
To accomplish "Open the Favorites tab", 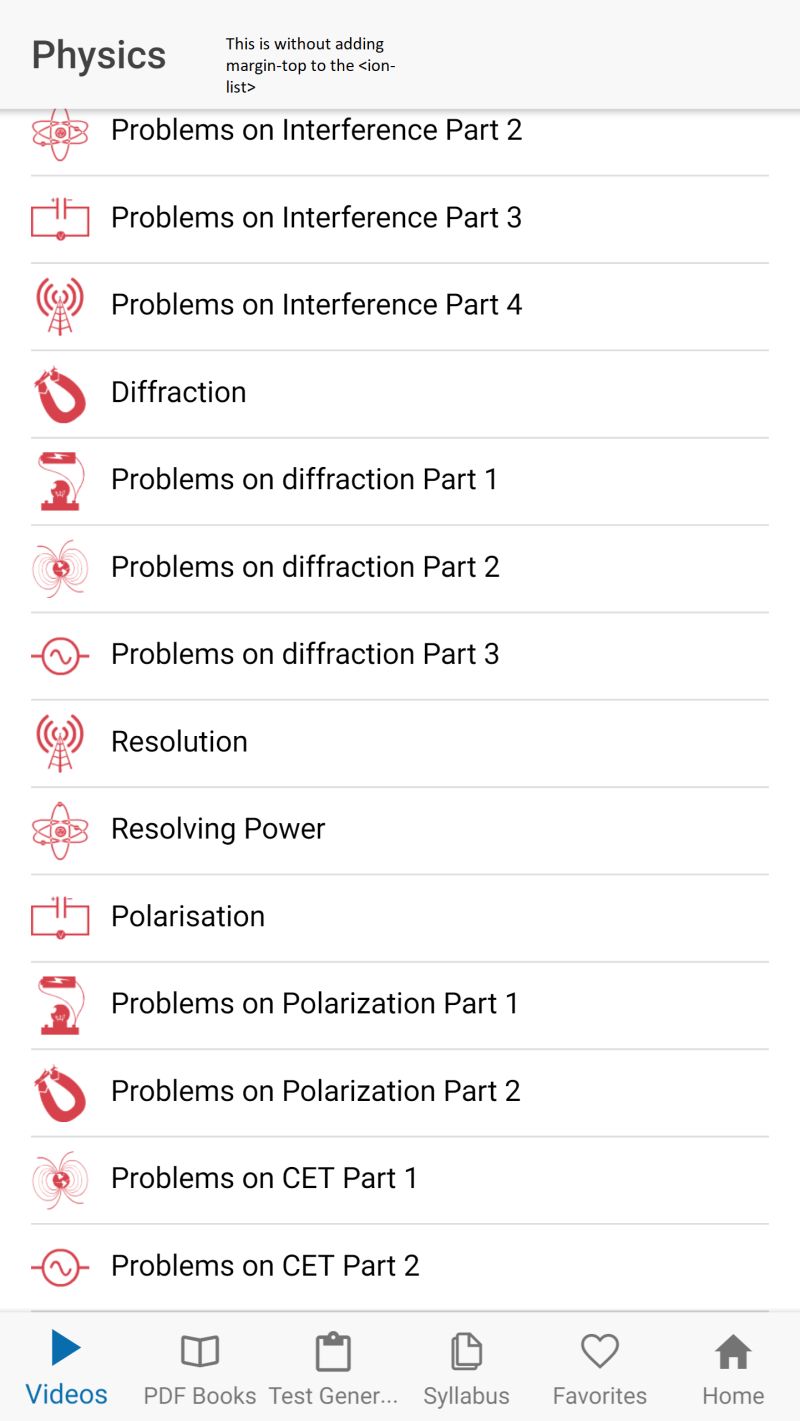I will coord(600,1368).
